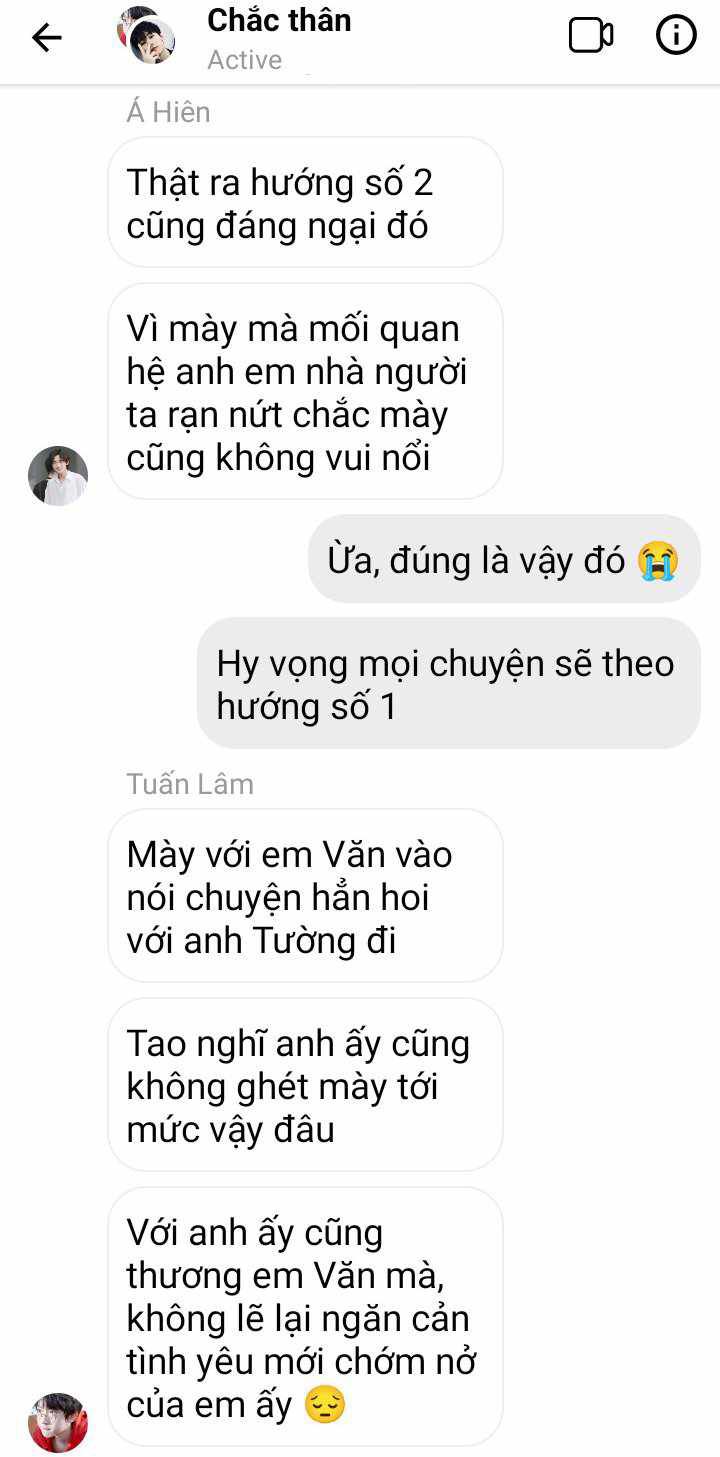
Task: Go back using the back arrow
Action: click(46, 38)
